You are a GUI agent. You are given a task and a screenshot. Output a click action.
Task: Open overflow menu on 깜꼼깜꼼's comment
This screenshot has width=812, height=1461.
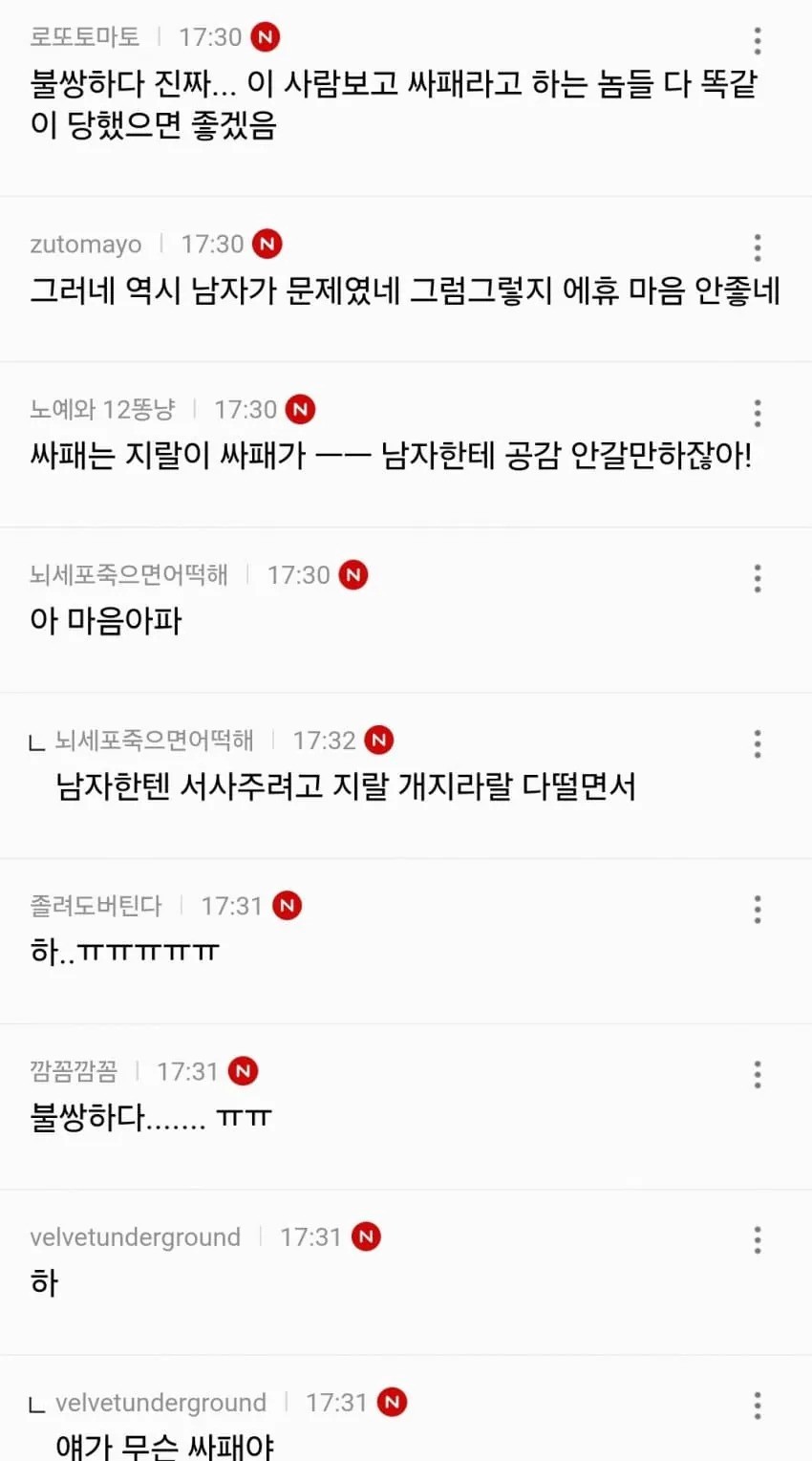tap(758, 1074)
